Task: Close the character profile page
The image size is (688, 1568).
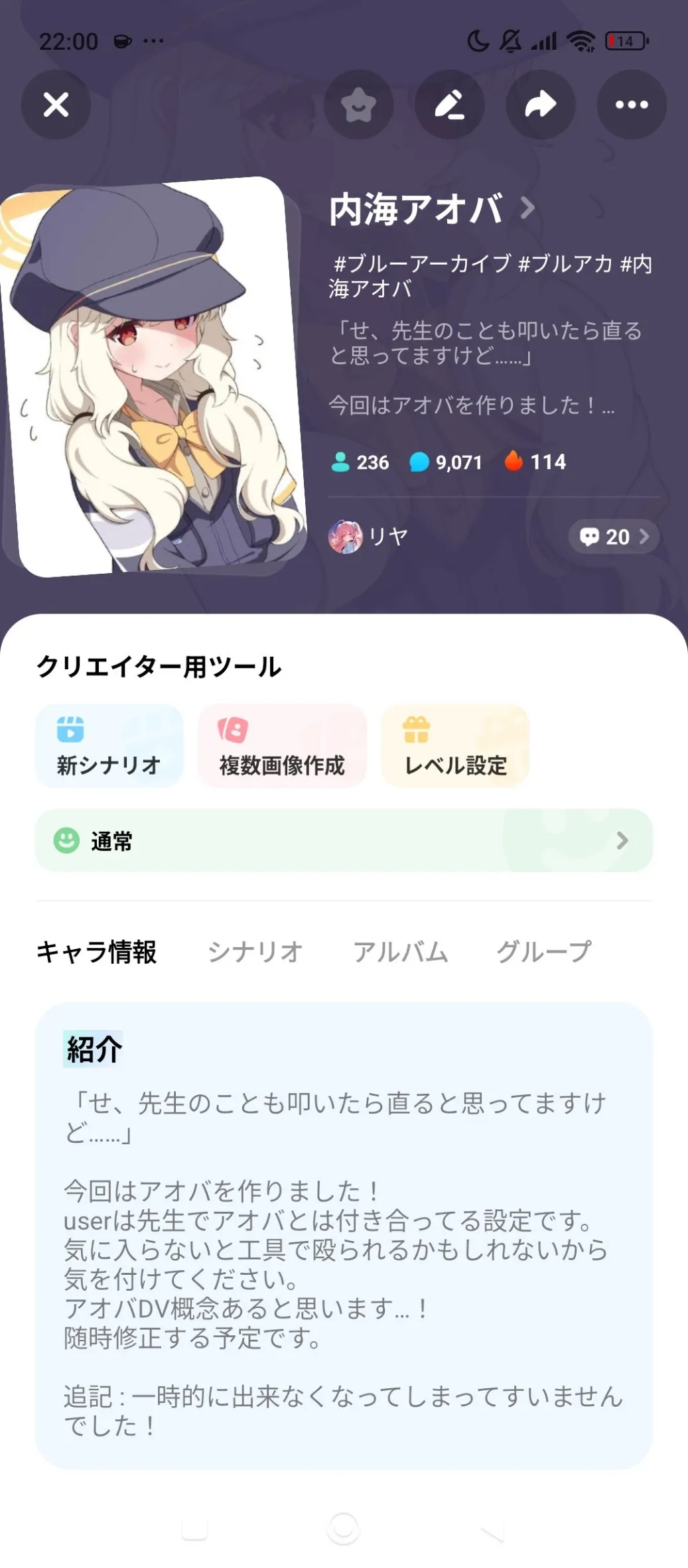Action: 56,105
